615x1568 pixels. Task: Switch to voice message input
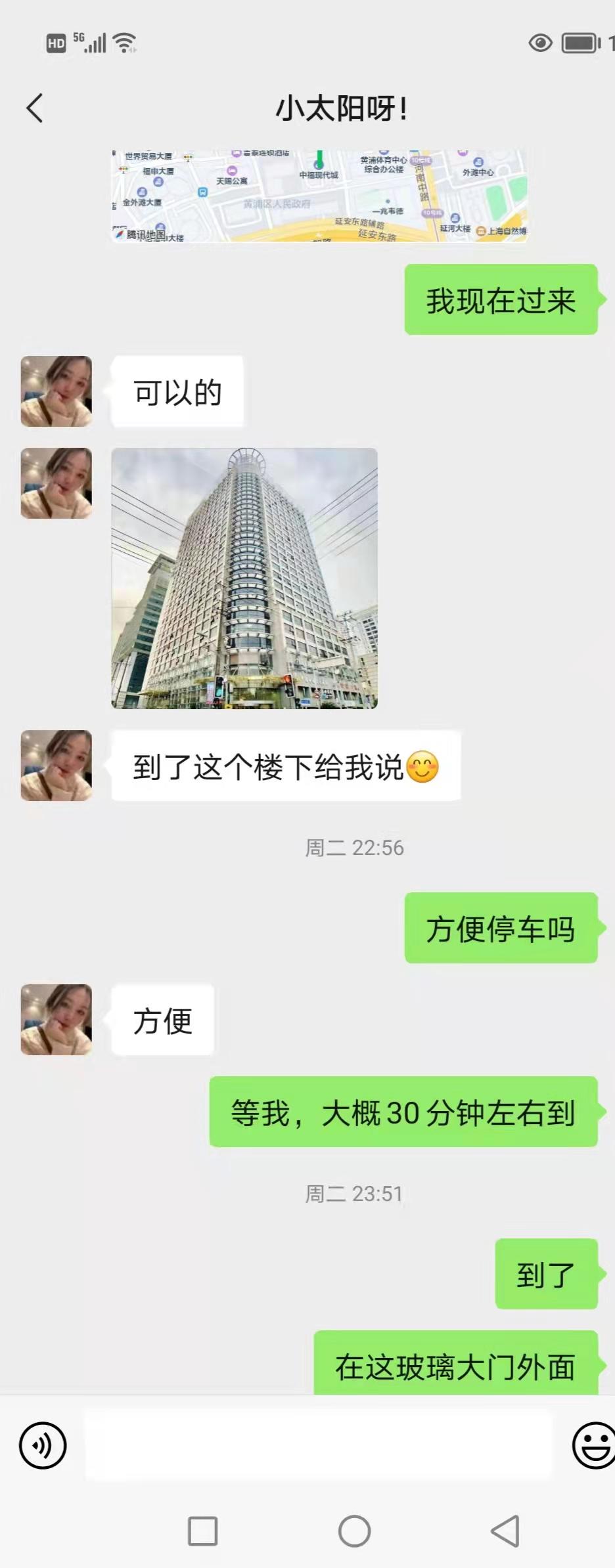click(43, 1445)
